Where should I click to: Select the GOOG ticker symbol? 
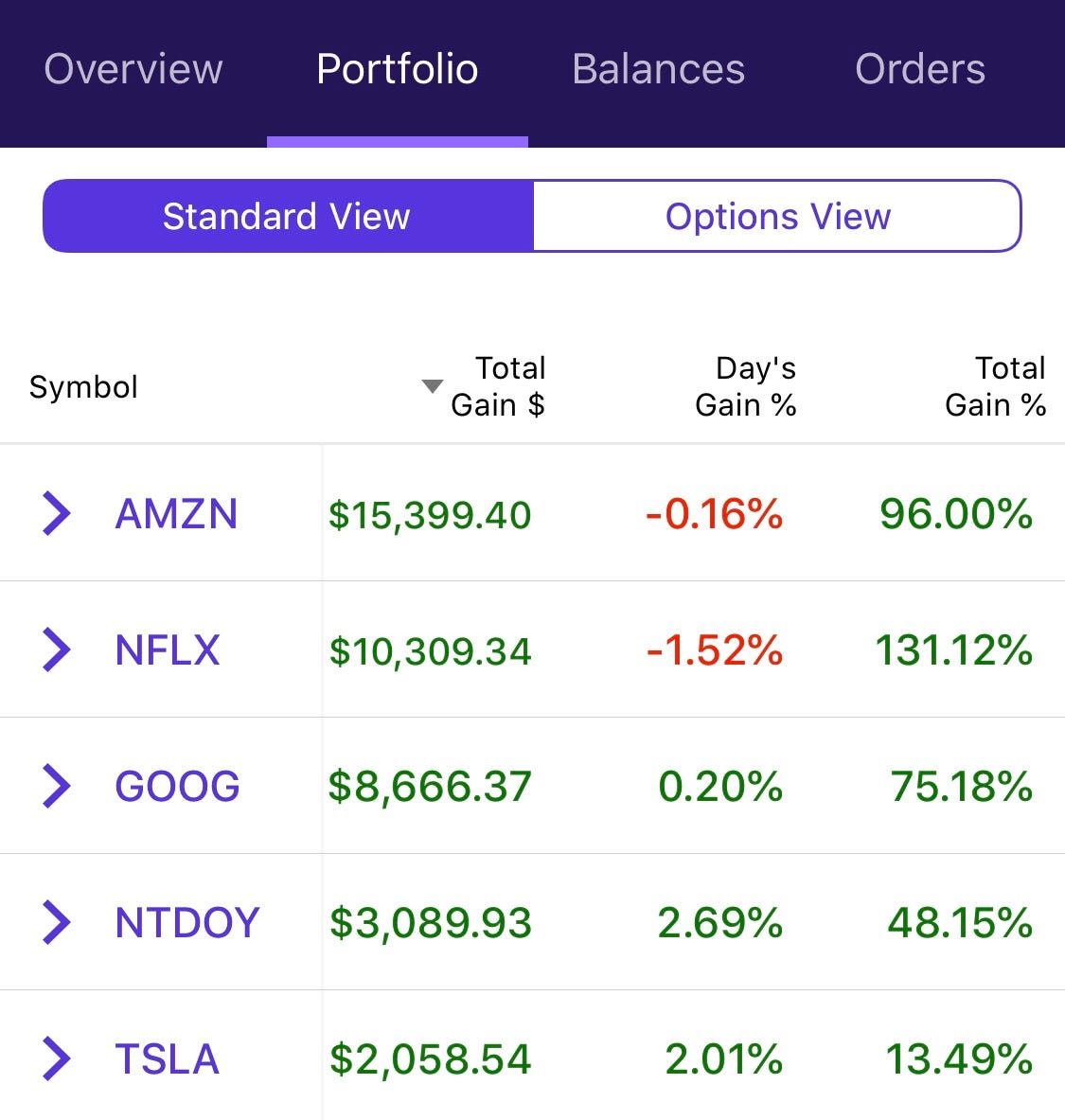[x=177, y=785]
